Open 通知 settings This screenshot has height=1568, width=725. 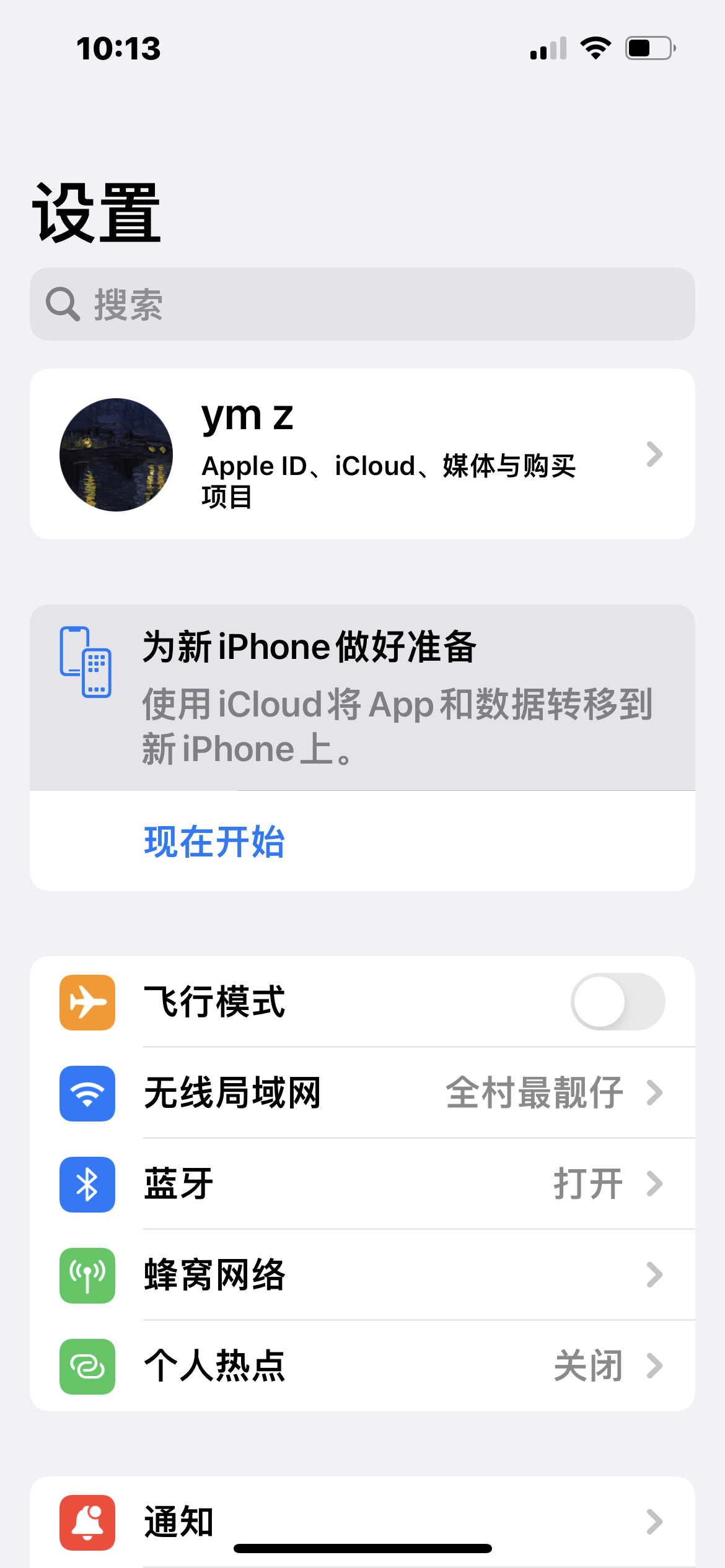(x=362, y=1521)
